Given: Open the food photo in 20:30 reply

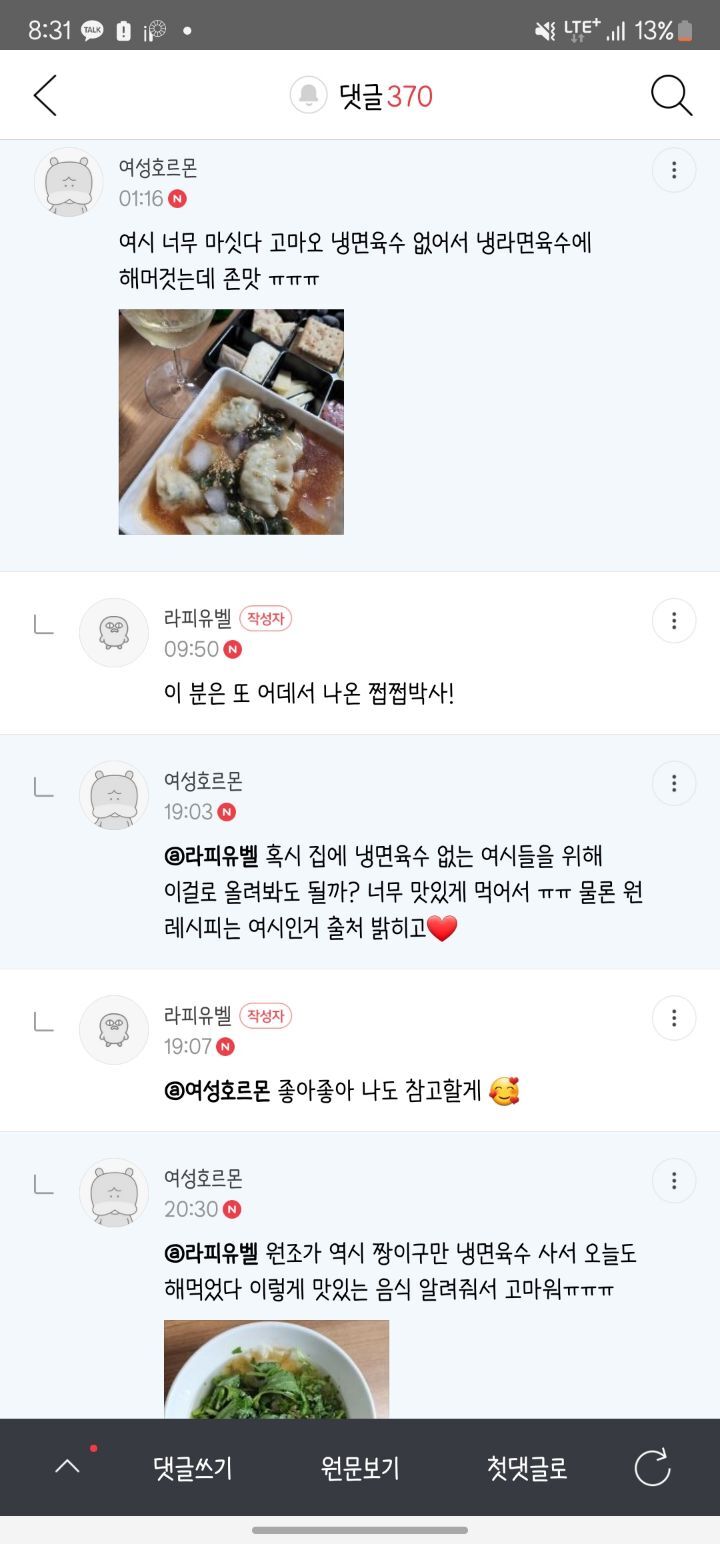Looking at the screenshot, I should tap(276, 1369).
